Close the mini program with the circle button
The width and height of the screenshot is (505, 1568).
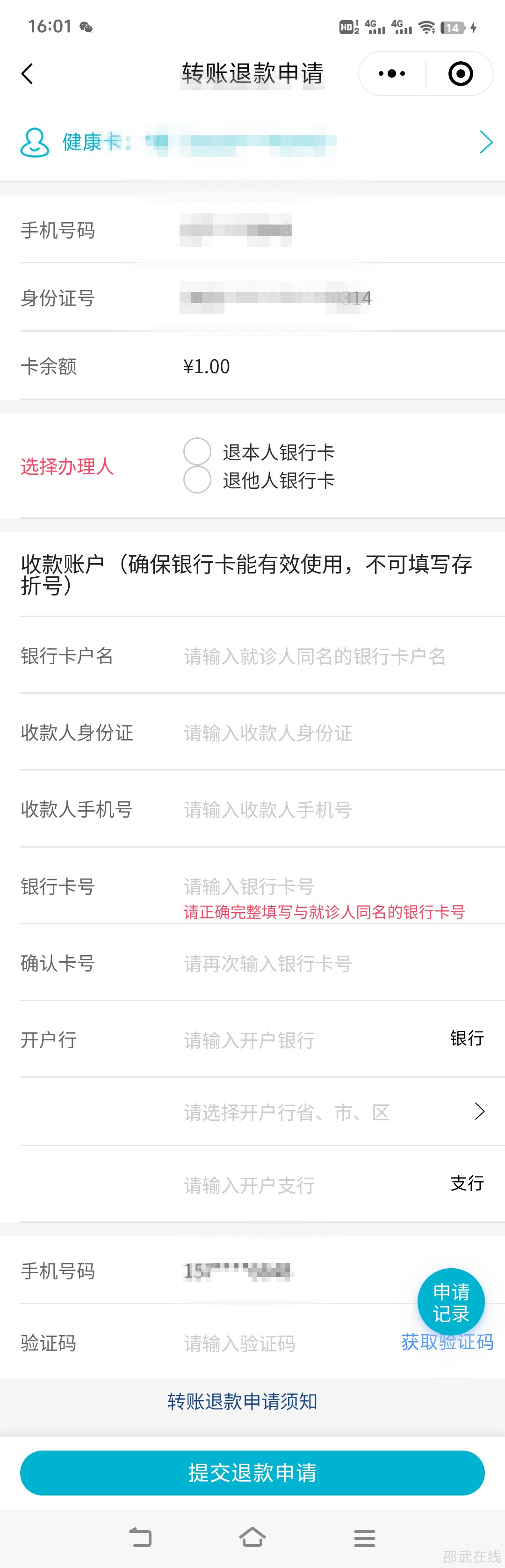[460, 73]
